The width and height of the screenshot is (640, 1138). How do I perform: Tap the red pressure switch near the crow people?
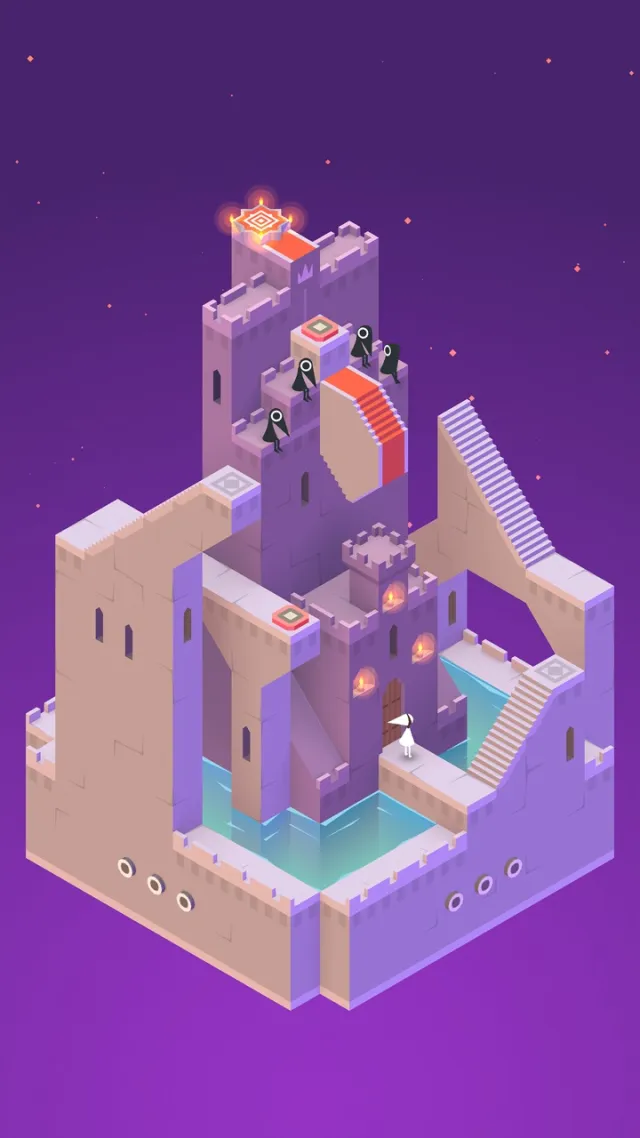coord(320,328)
